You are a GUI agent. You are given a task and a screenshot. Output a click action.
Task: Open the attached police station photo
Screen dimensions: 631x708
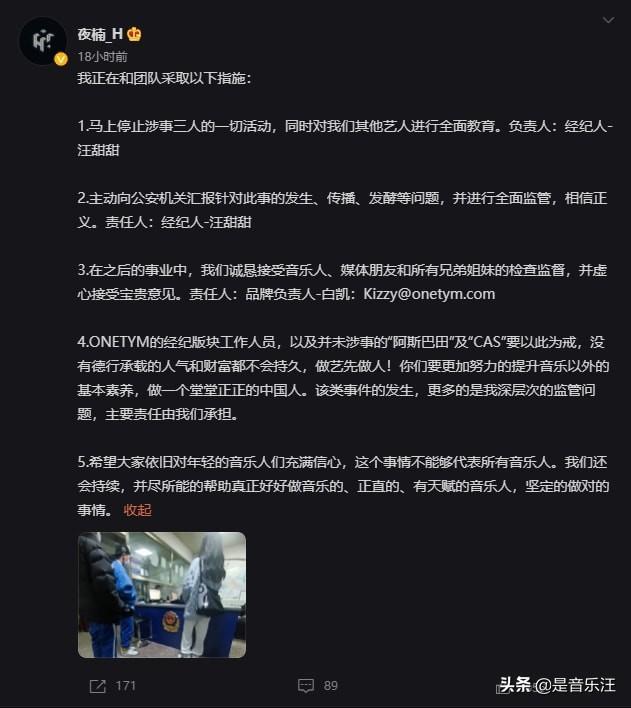(162, 594)
